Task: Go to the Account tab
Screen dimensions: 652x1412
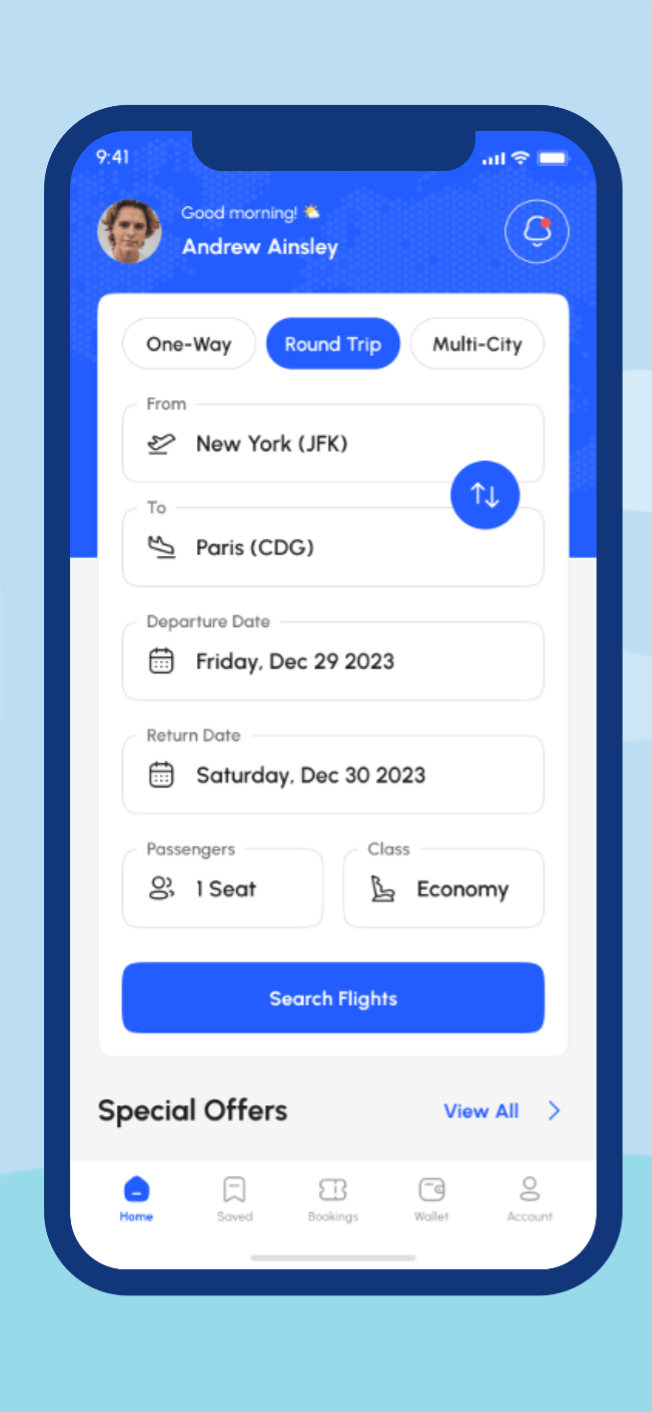Action: tap(530, 1198)
